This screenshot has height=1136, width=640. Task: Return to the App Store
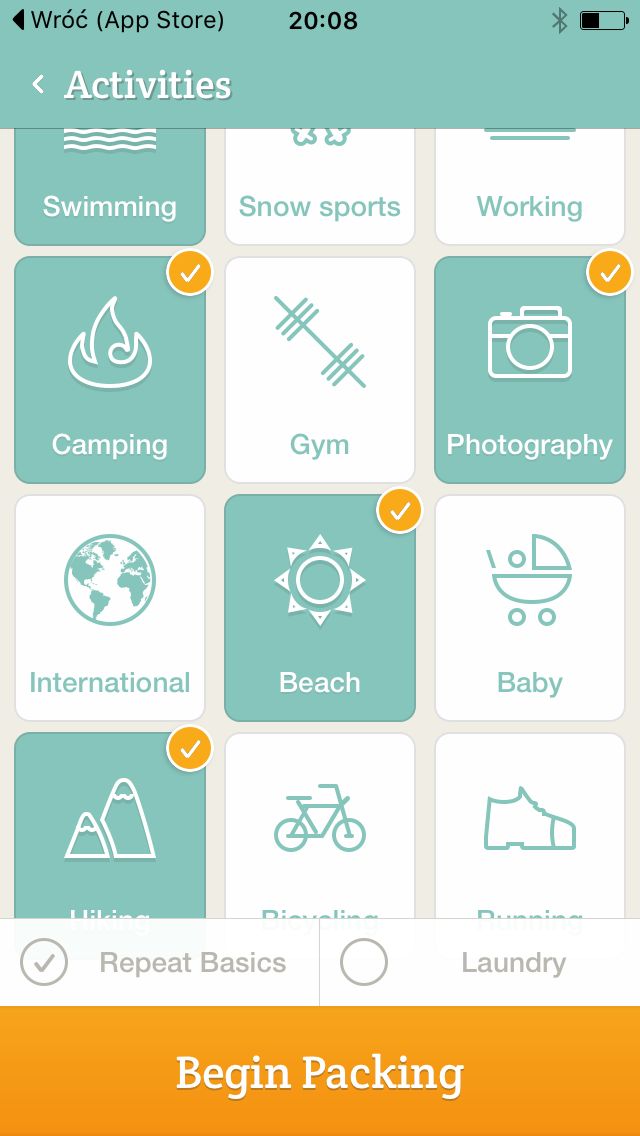(x=119, y=20)
